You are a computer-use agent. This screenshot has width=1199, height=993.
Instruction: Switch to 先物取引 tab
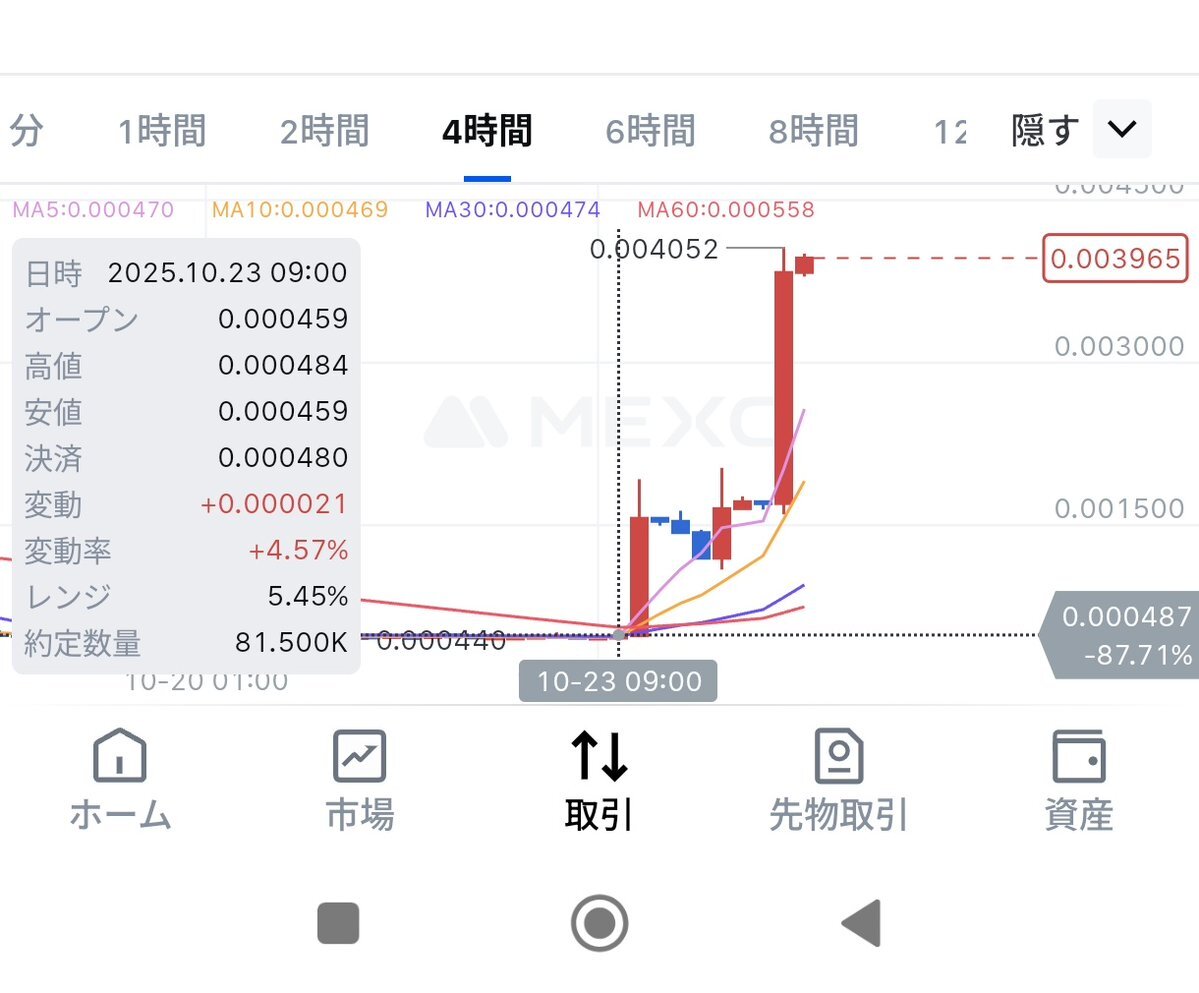click(838, 782)
